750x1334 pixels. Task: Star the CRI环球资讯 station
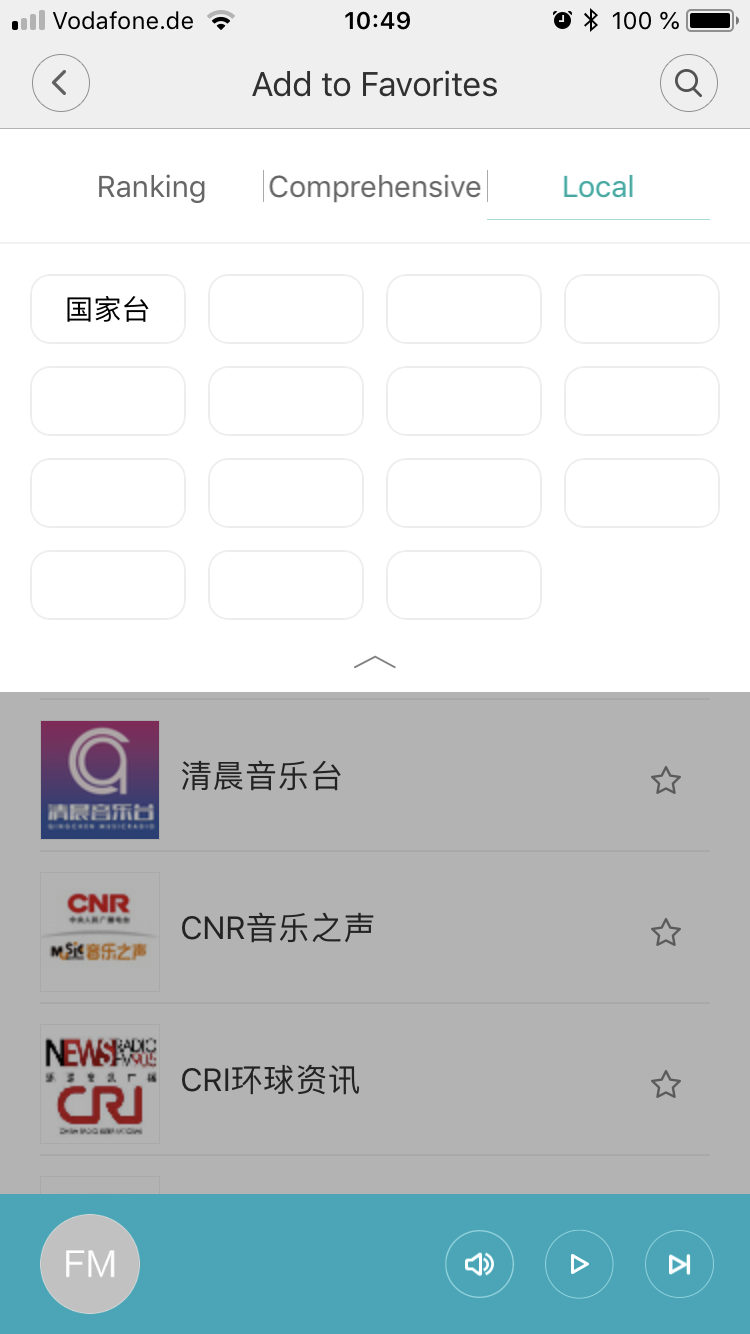pos(666,1085)
